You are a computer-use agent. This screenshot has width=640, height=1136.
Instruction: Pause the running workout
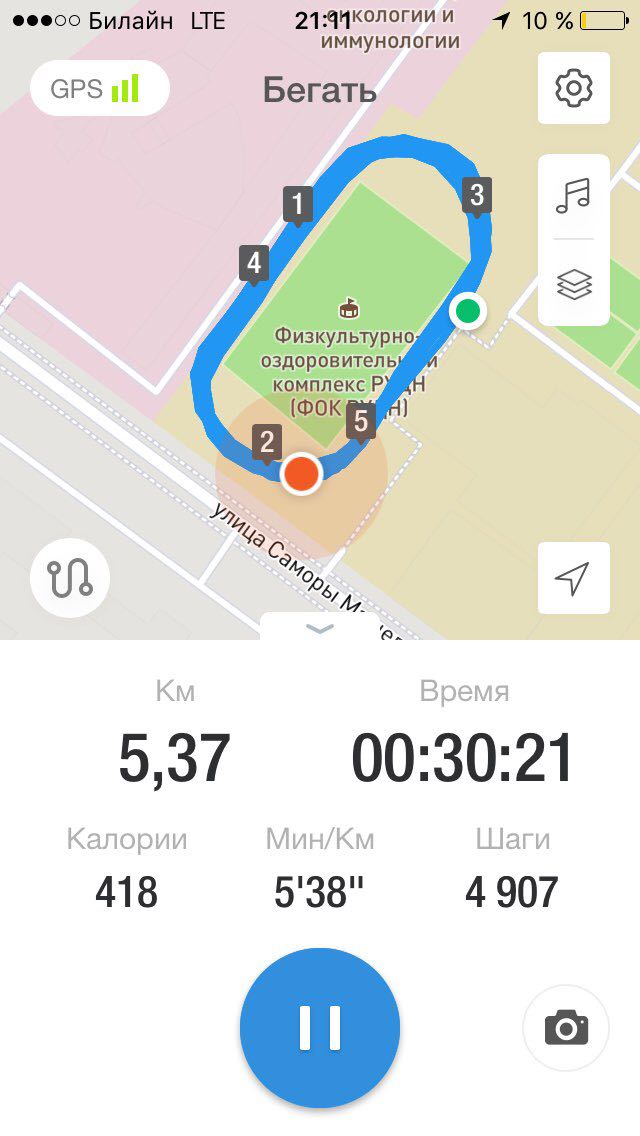320,1027
